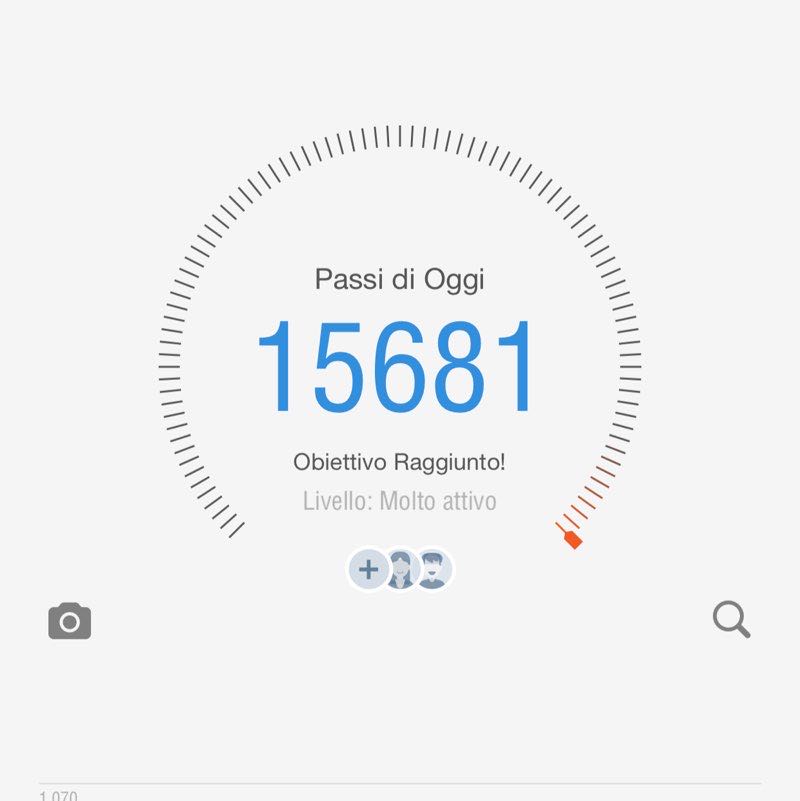Tap the first circular avatar bubble
The width and height of the screenshot is (800, 801).
click(367, 570)
